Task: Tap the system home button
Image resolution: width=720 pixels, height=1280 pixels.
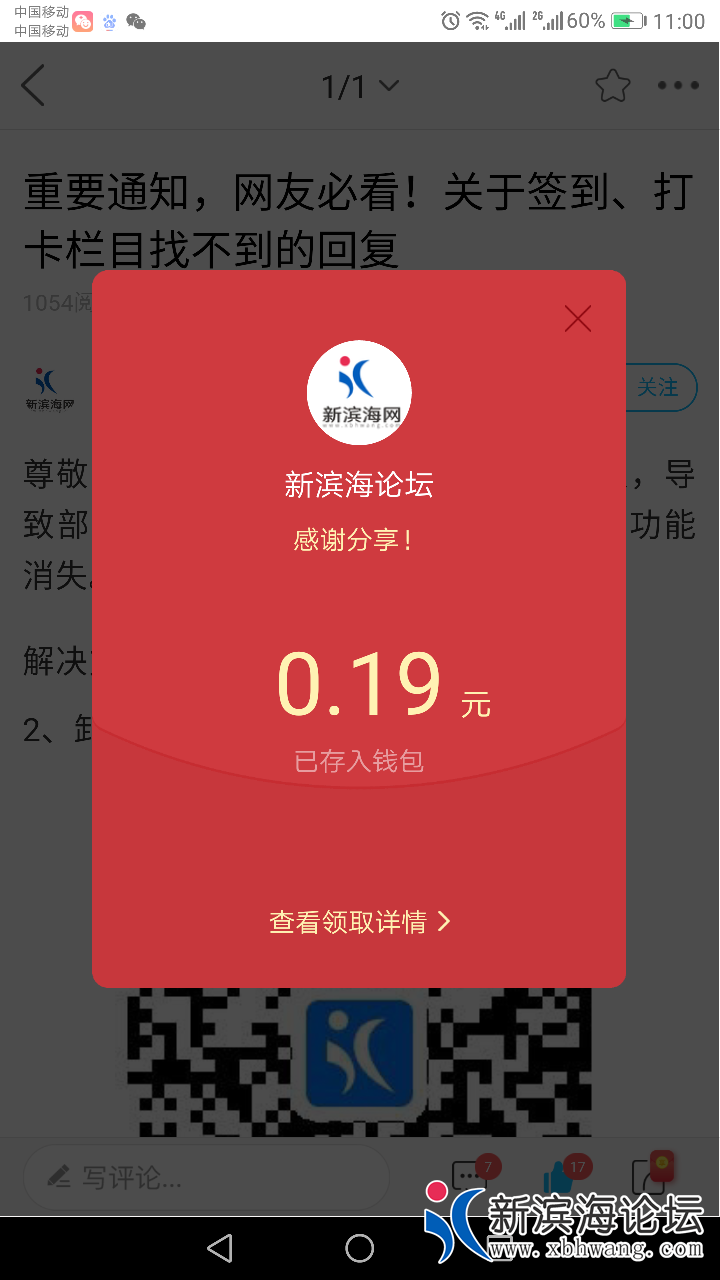Action: 359,1247
